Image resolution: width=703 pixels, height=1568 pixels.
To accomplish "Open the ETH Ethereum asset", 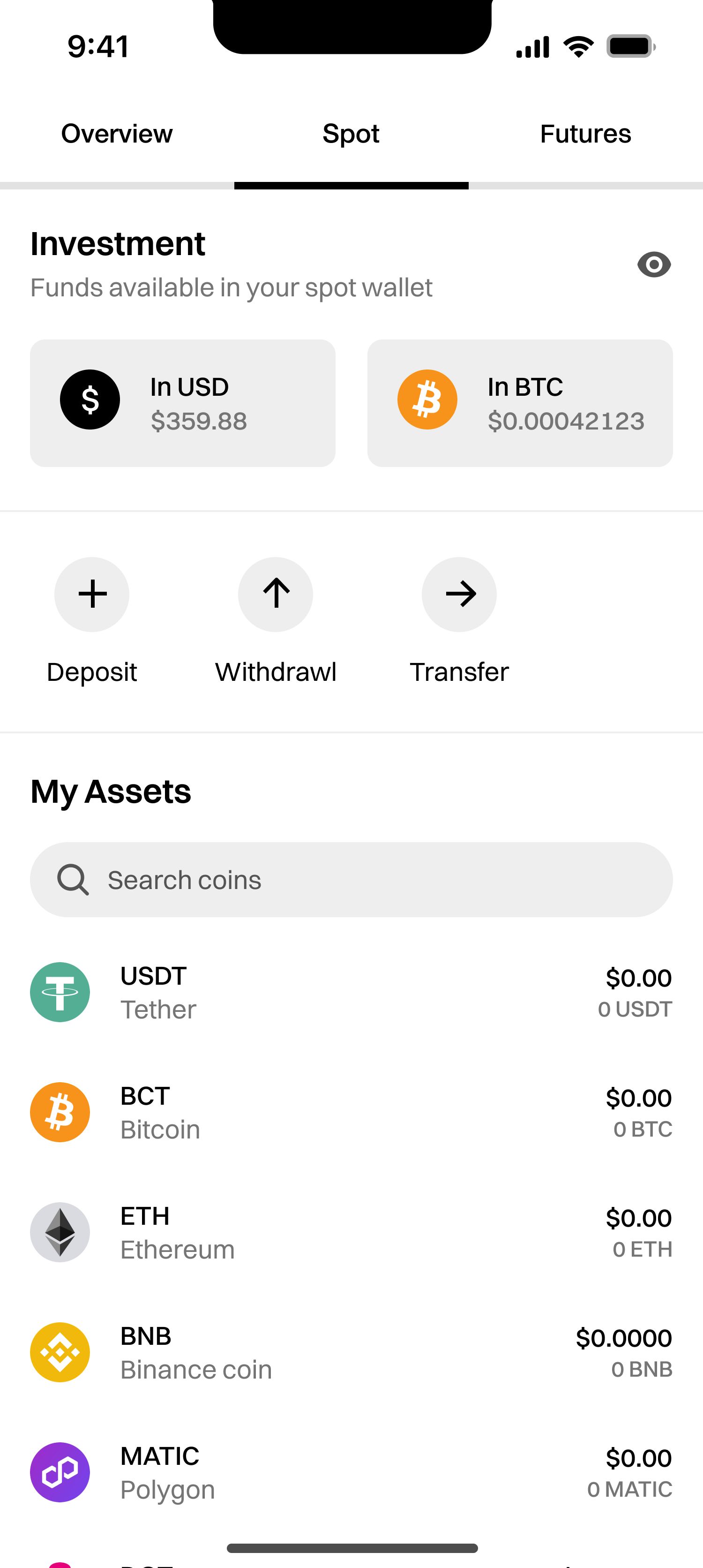I will click(x=351, y=1232).
